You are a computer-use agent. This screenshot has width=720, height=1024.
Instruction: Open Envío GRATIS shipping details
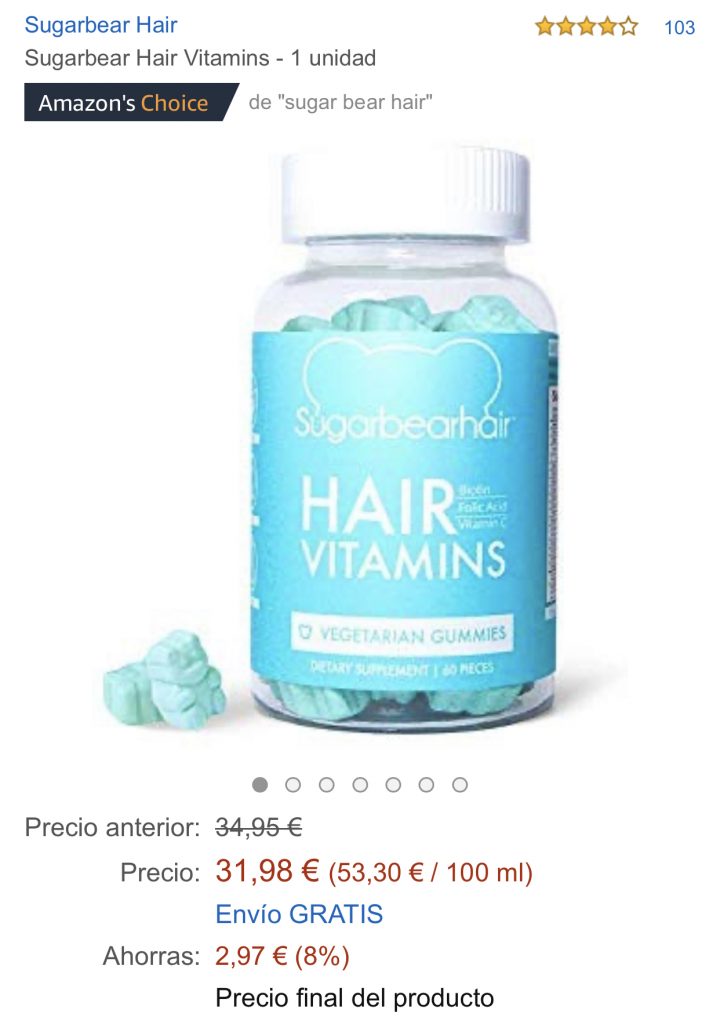(x=299, y=914)
